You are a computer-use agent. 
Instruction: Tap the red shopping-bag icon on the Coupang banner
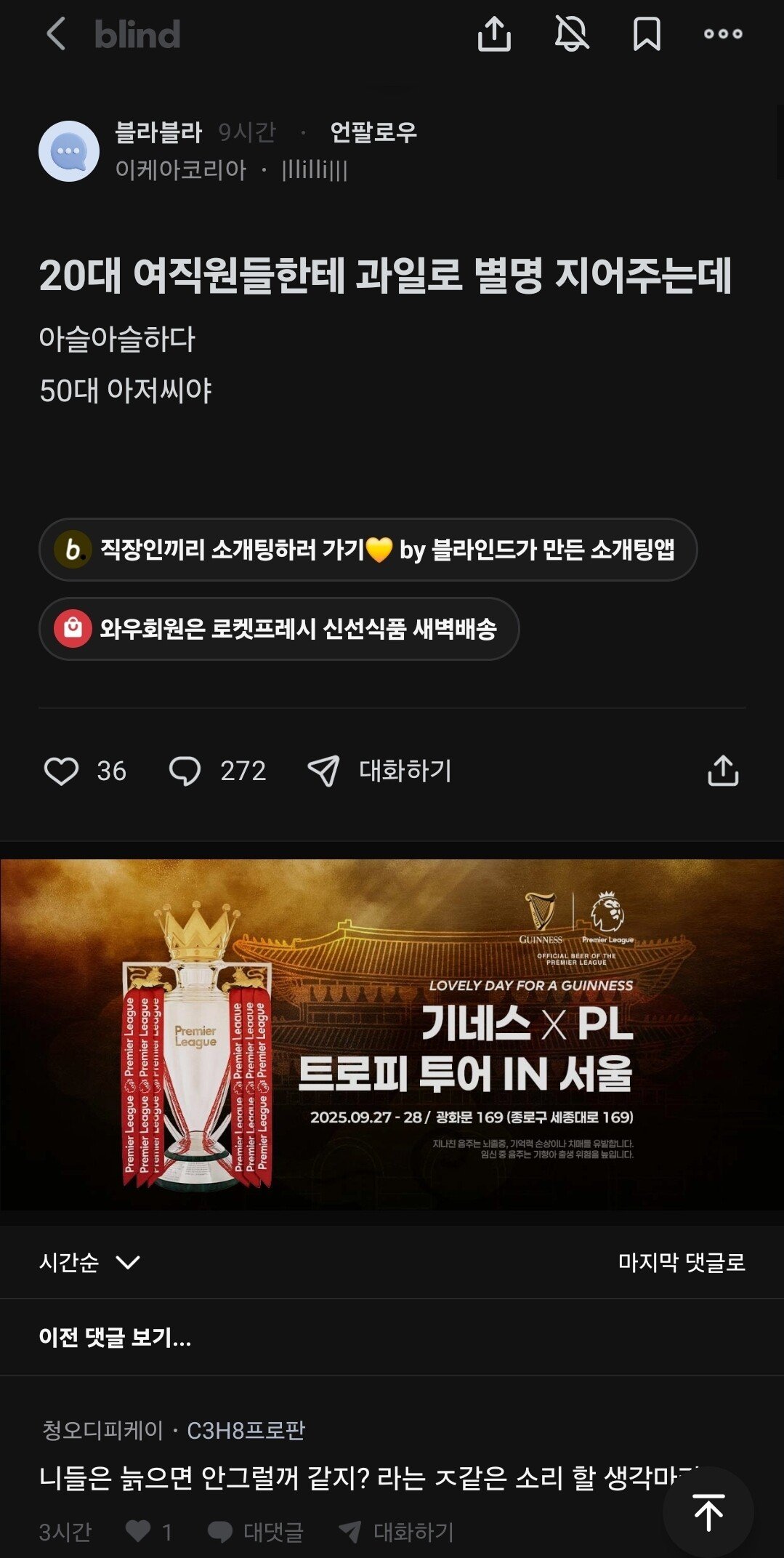coord(74,627)
